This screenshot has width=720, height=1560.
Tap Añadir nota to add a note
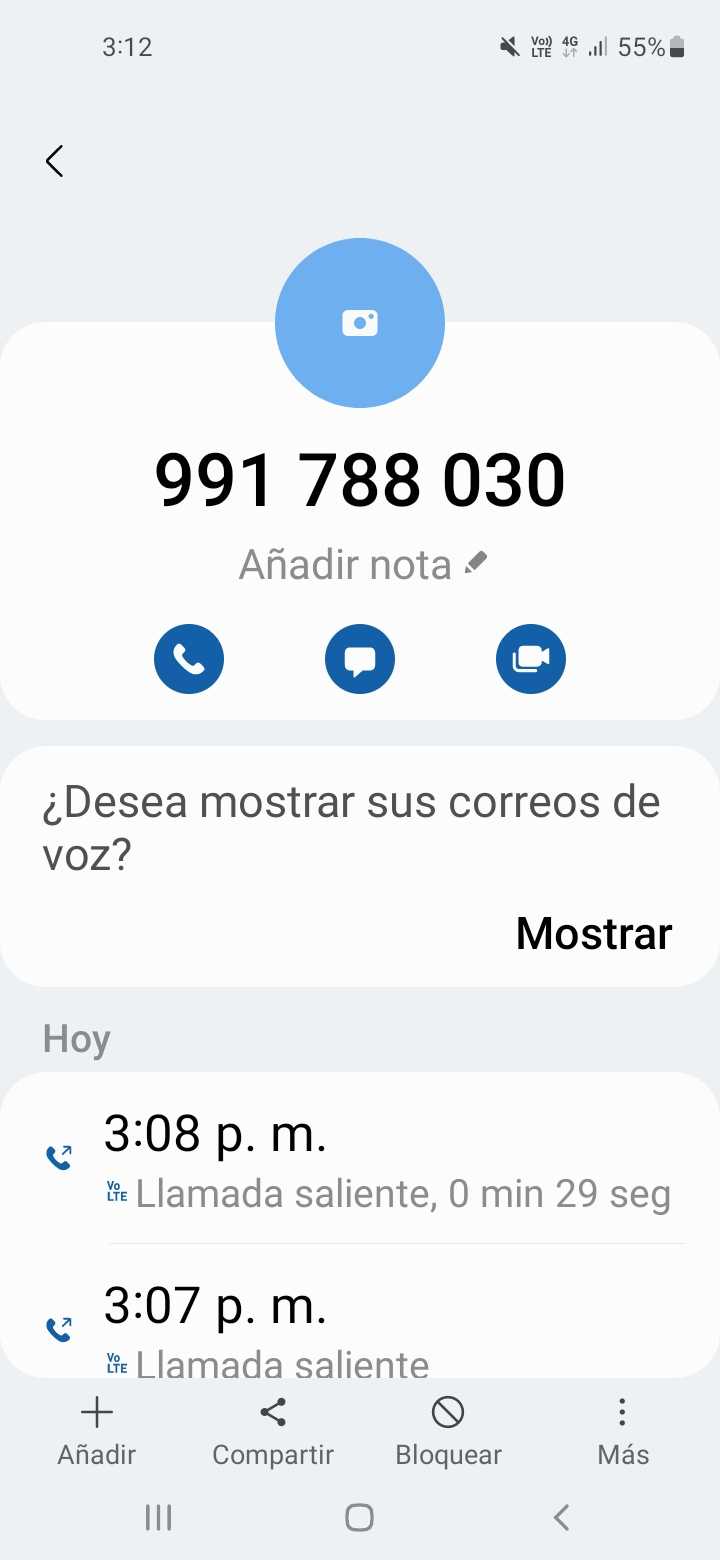coord(362,565)
